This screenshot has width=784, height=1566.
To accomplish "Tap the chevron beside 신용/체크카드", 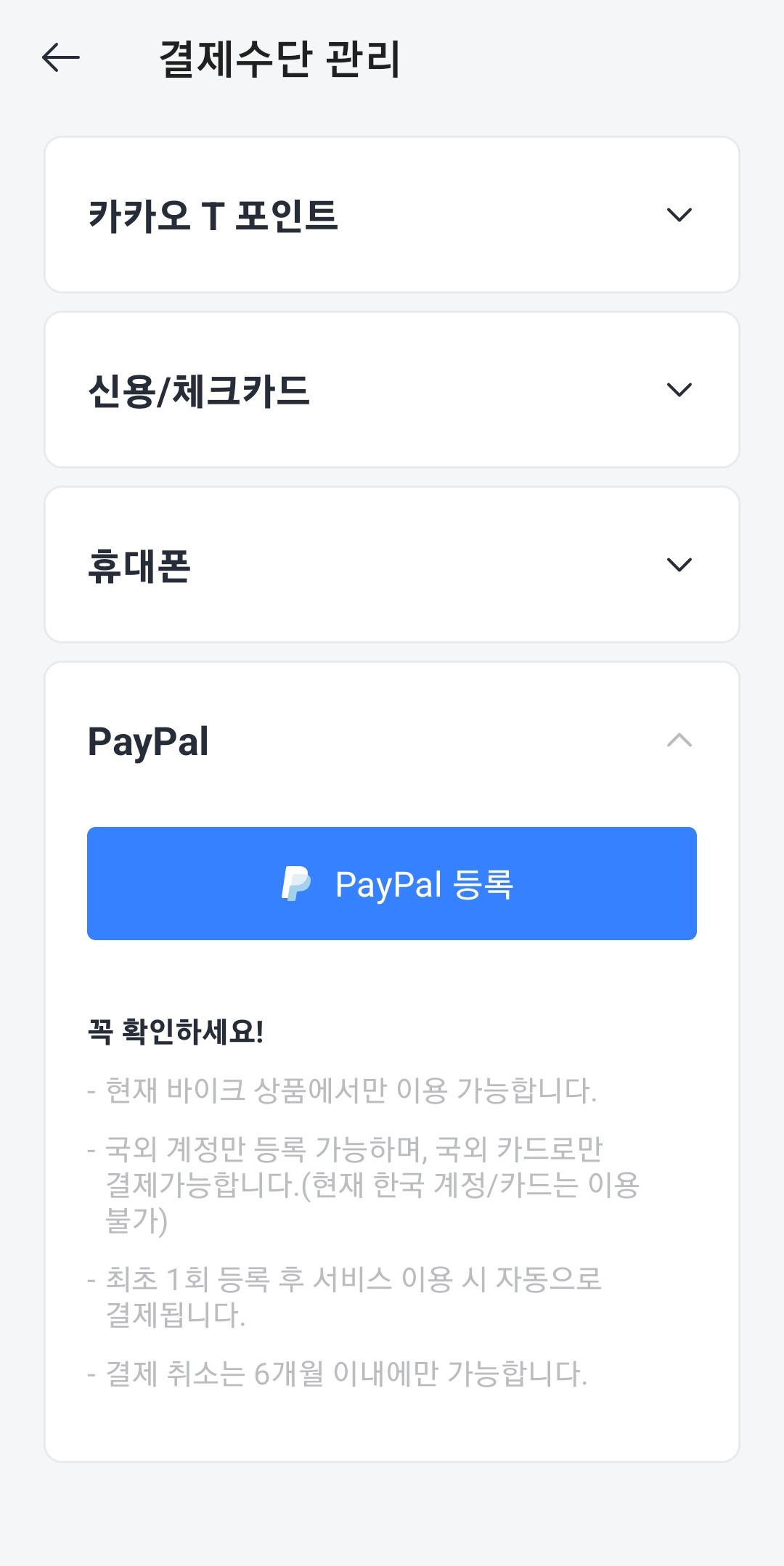I will [679, 390].
